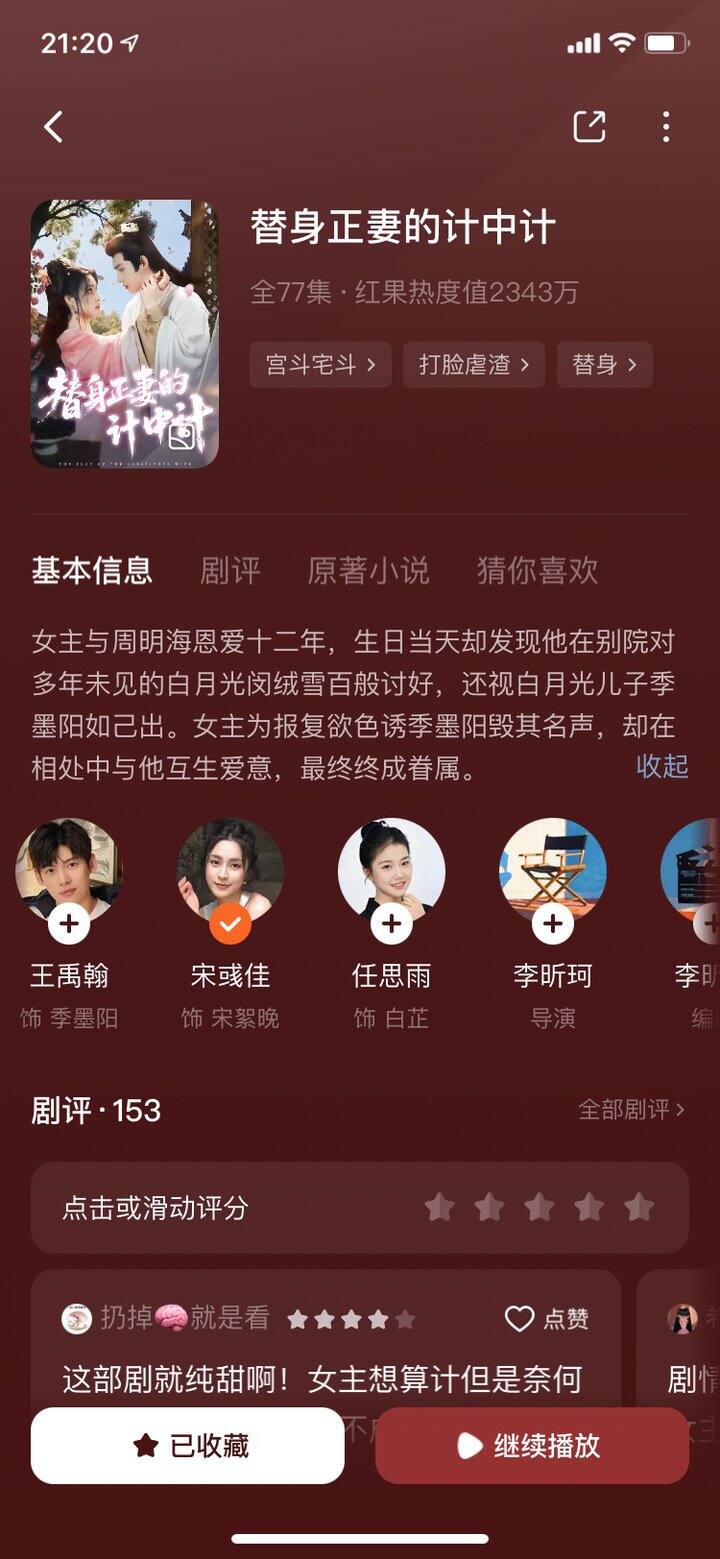
Task: Open the 打脸虐渣 tag chip
Action: (x=474, y=364)
